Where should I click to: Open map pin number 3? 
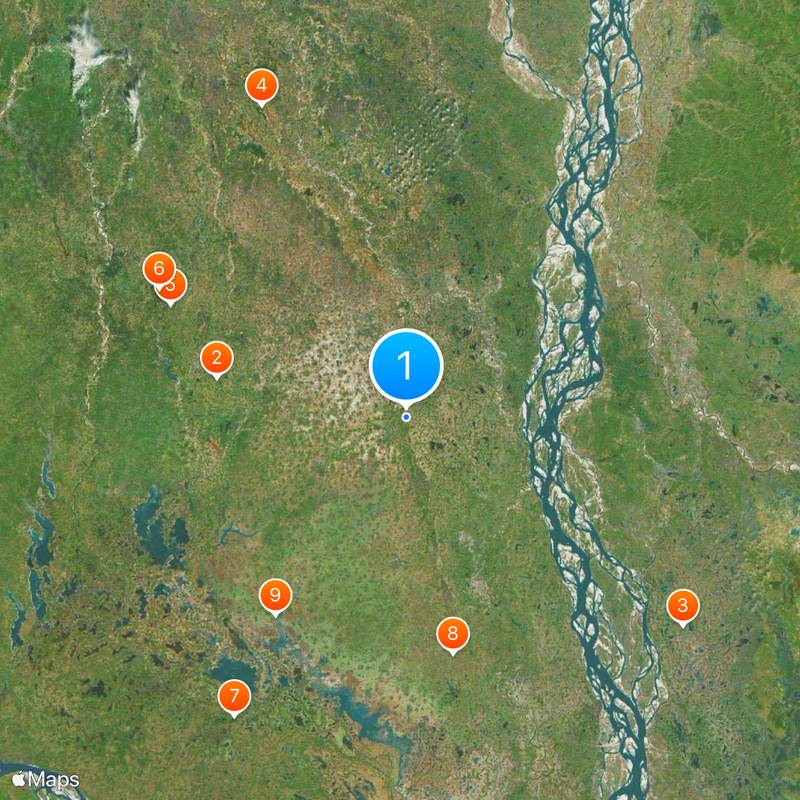pos(683,605)
